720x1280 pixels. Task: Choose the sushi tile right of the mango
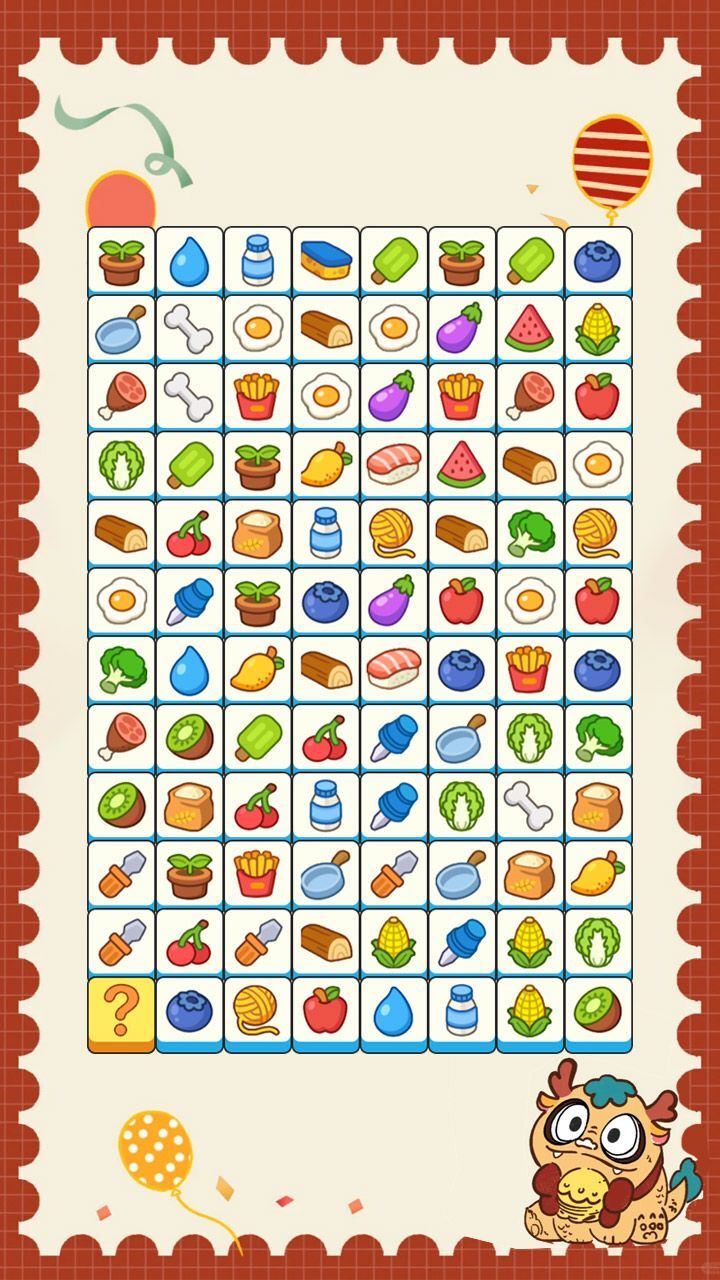[394, 465]
